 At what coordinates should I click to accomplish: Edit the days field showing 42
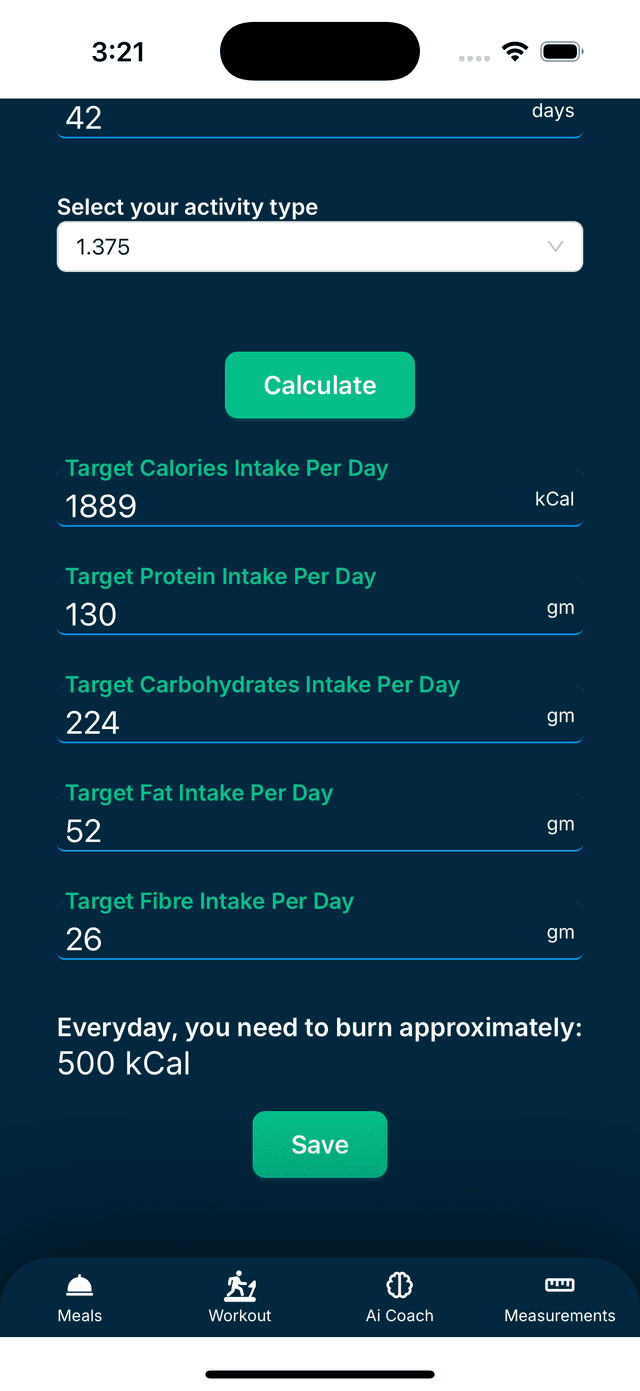[300, 118]
